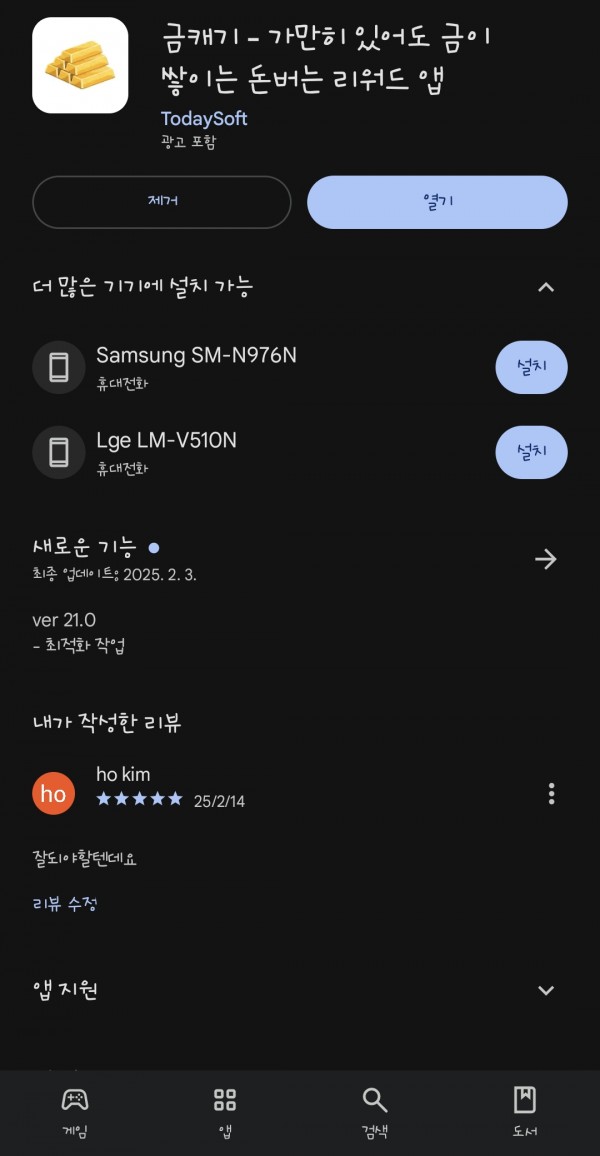Tap 리뷰 수정 to edit review
The height and width of the screenshot is (1156, 600).
click(x=65, y=904)
